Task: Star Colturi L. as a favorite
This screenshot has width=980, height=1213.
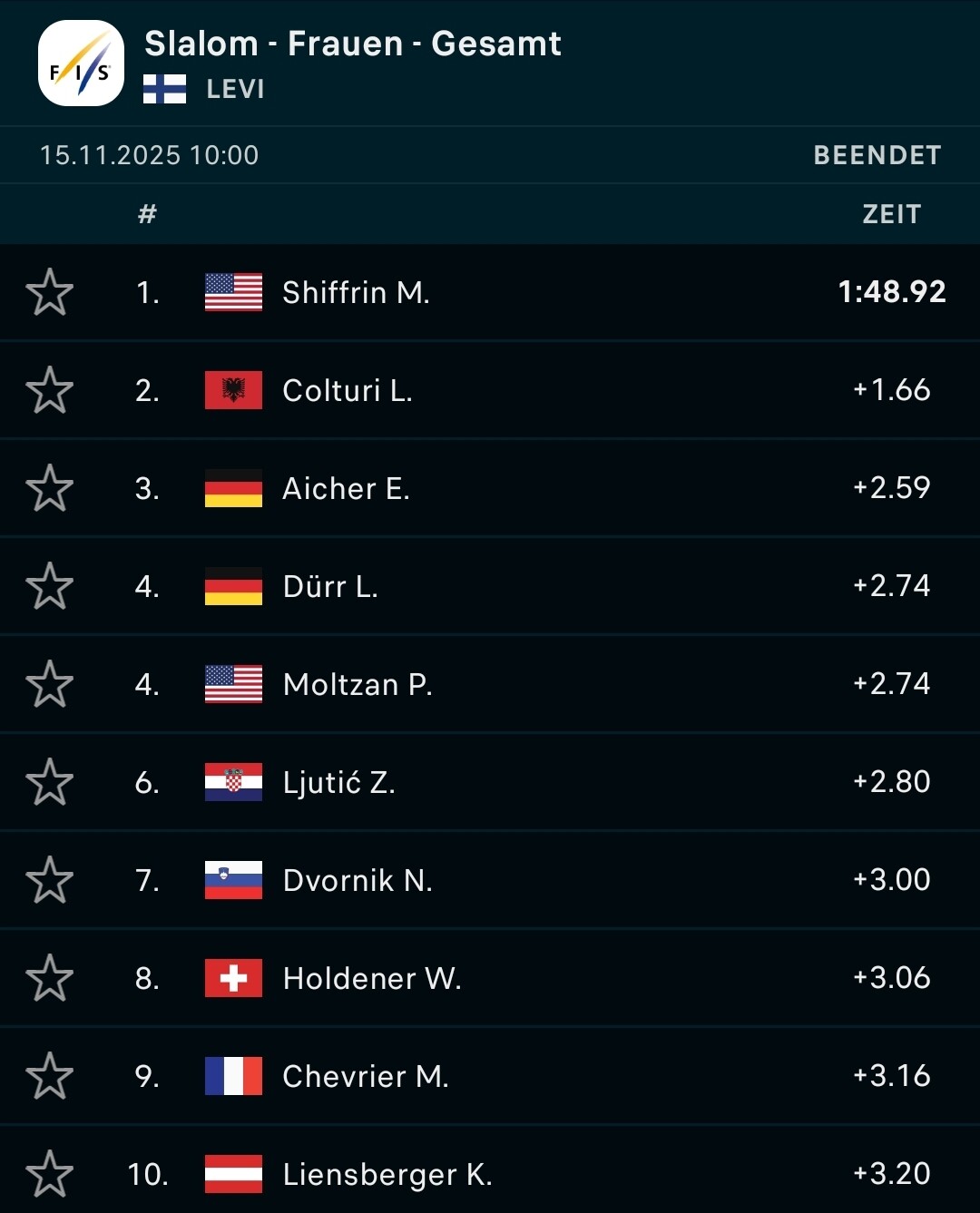Action: point(49,390)
